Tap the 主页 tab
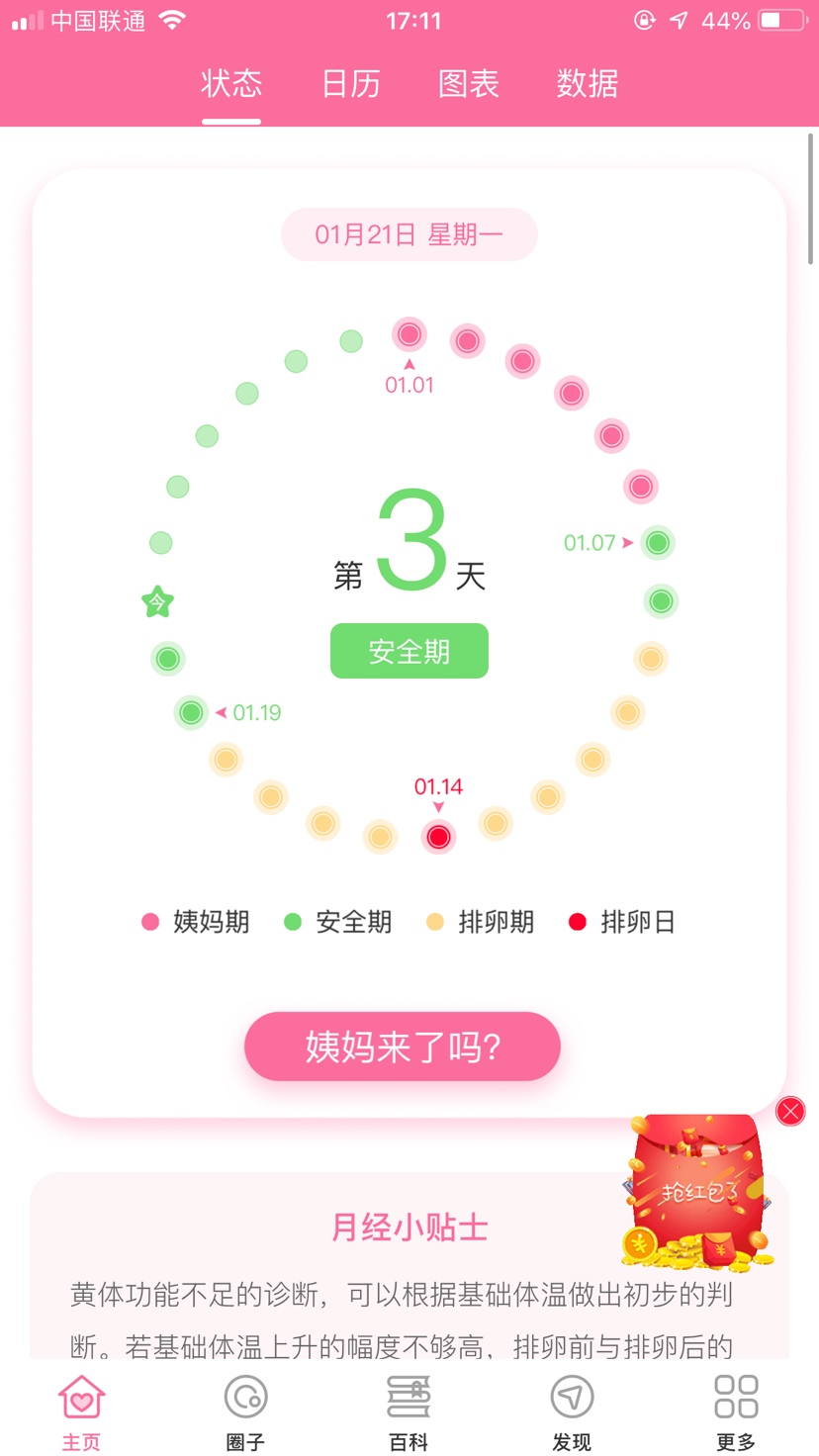The image size is (819, 1456). coord(81,1412)
